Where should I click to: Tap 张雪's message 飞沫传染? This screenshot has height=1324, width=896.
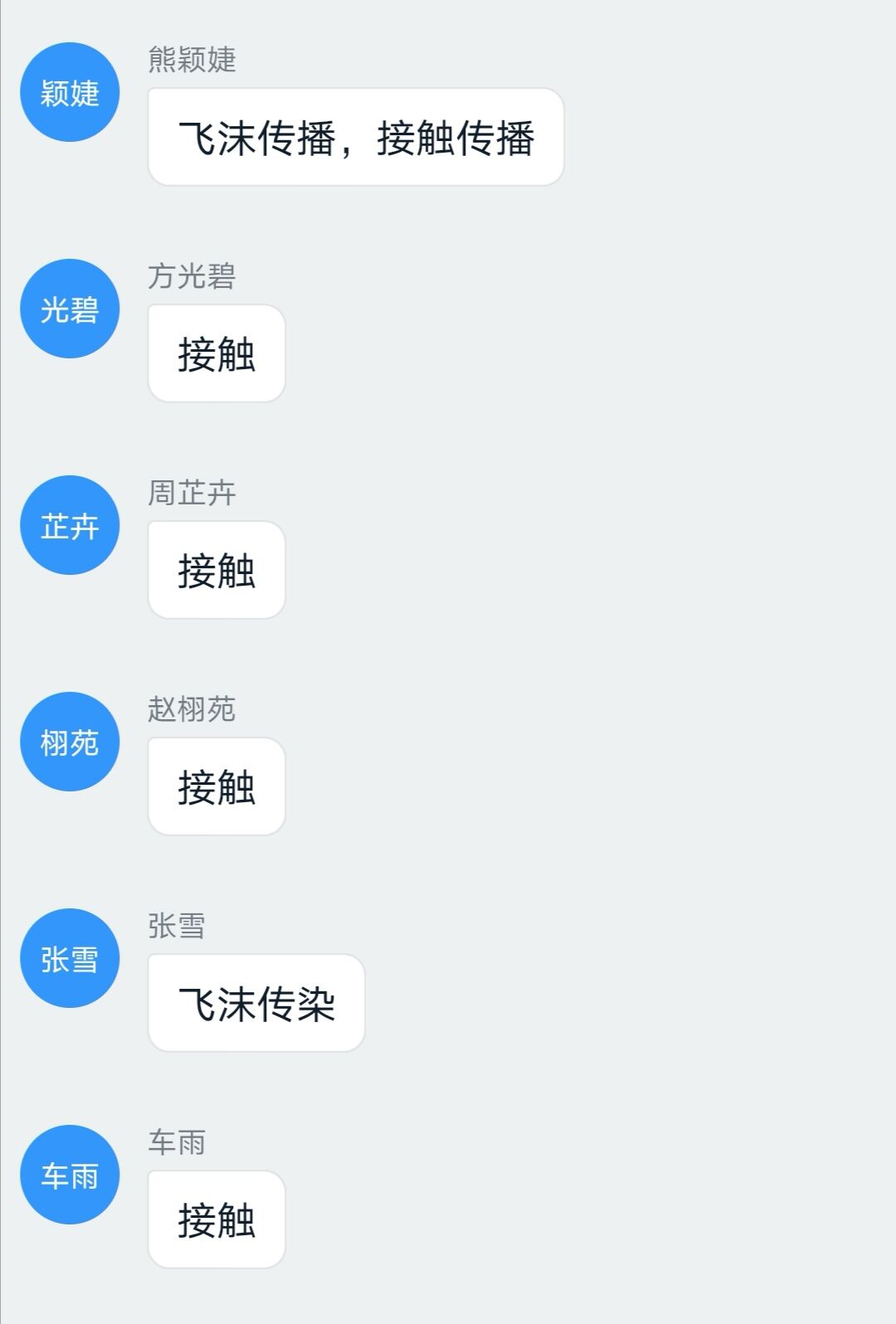pyautogui.click(x=256, y=1003)
